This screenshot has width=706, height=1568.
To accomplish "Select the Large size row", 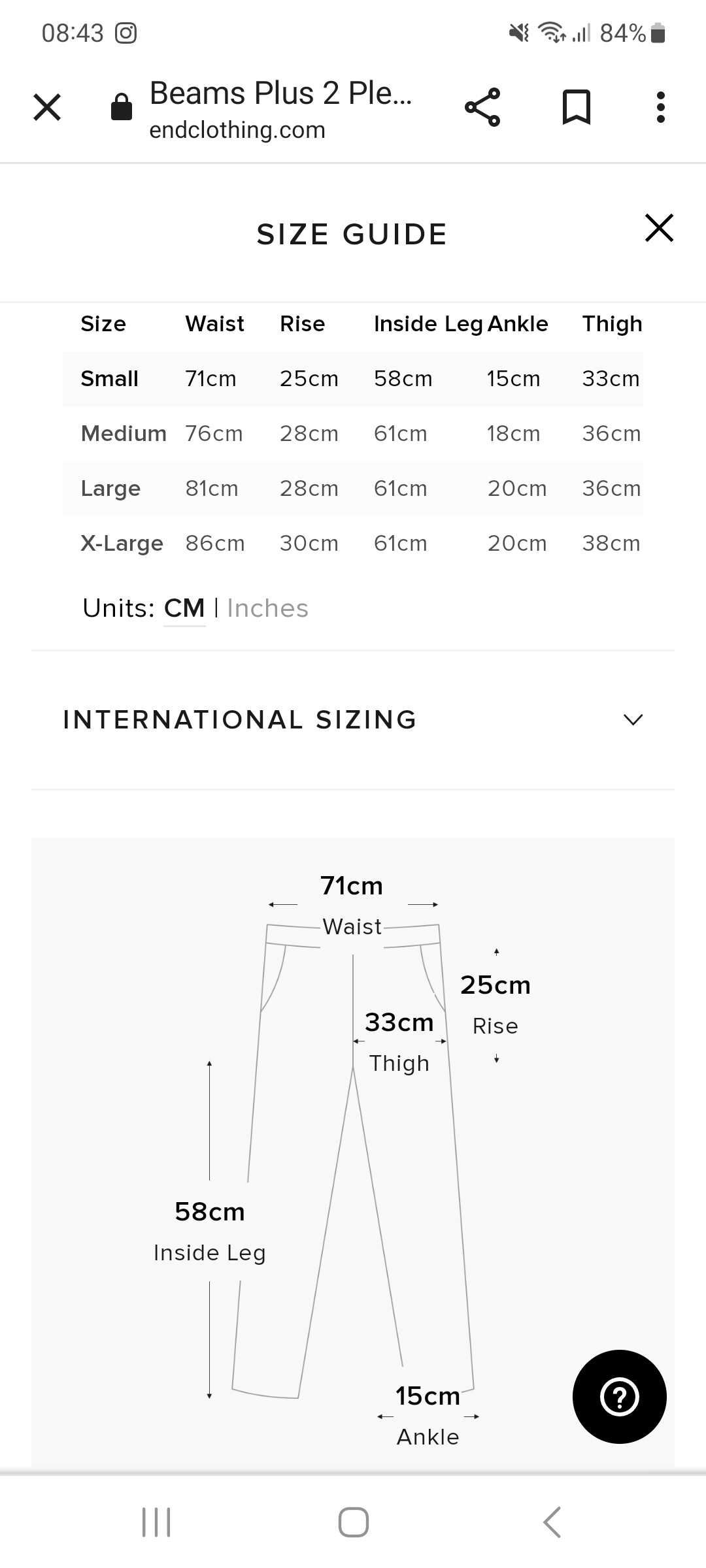I will 353,489.
